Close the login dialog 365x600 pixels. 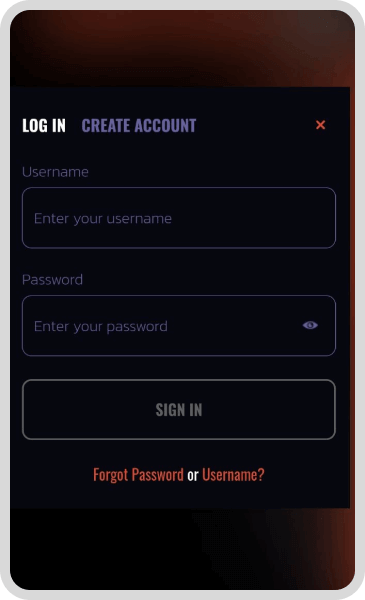(x=321, y=125)
